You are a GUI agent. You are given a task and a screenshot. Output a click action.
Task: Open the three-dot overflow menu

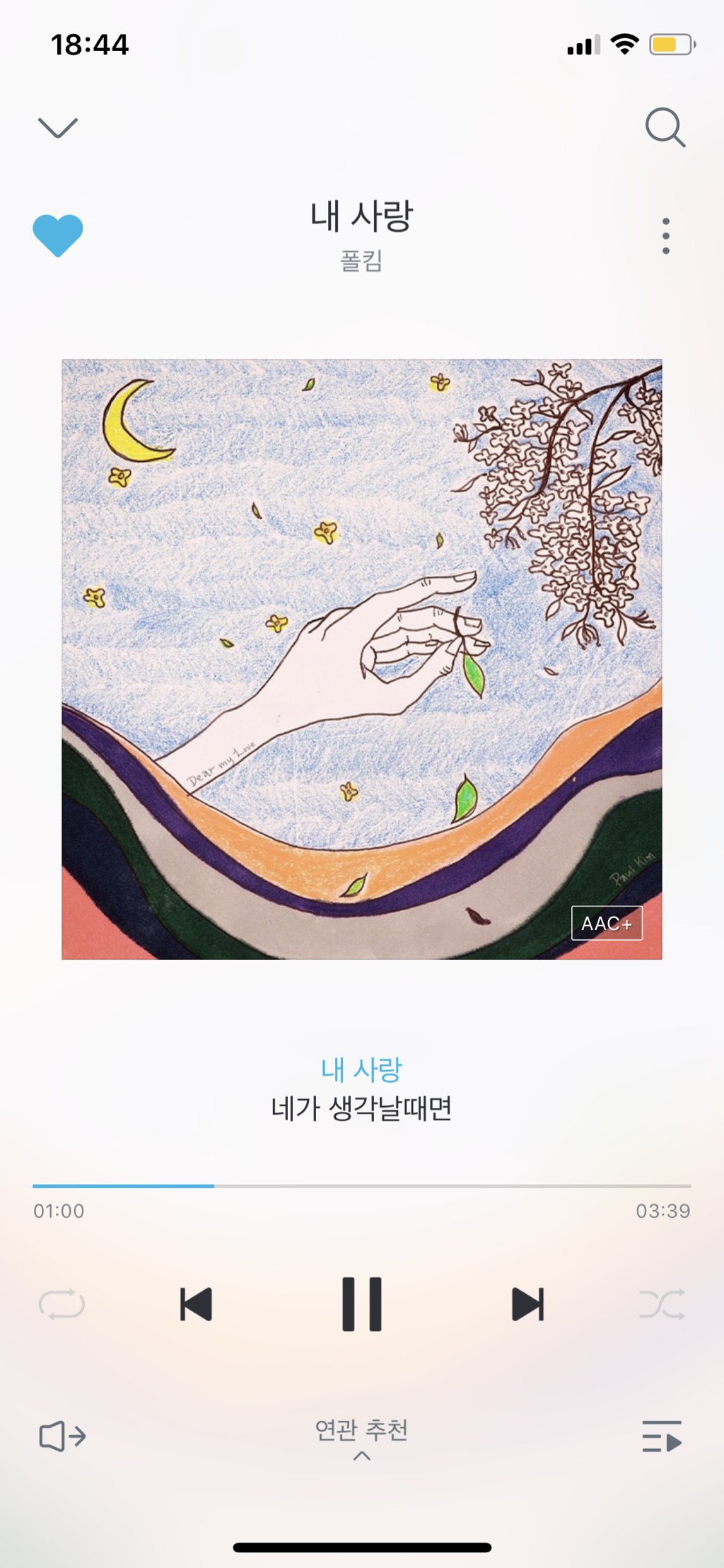click(665, 236)
